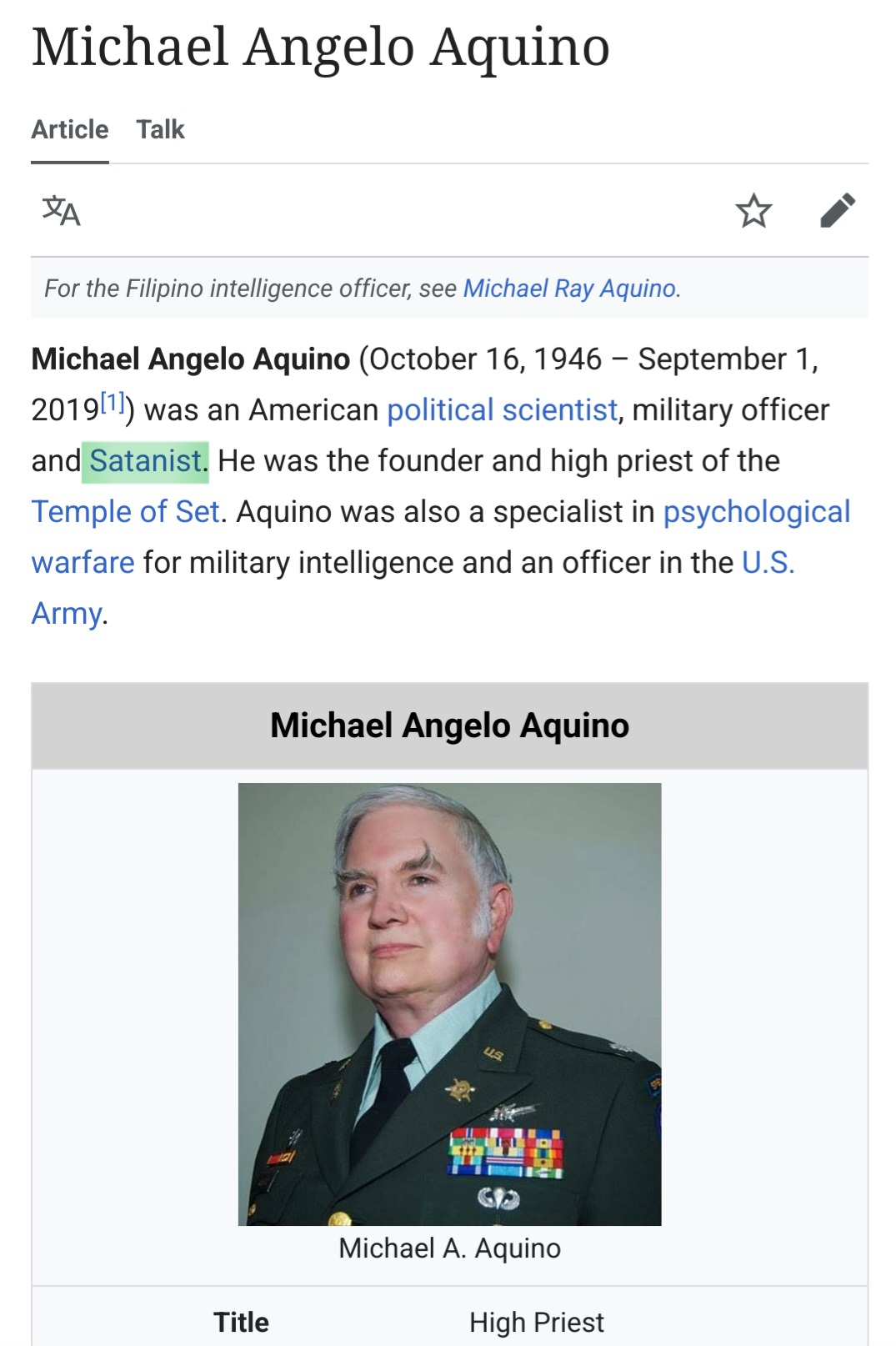Open the political scientist link
The image size is (896, 1346).
[x=502, y=410]
